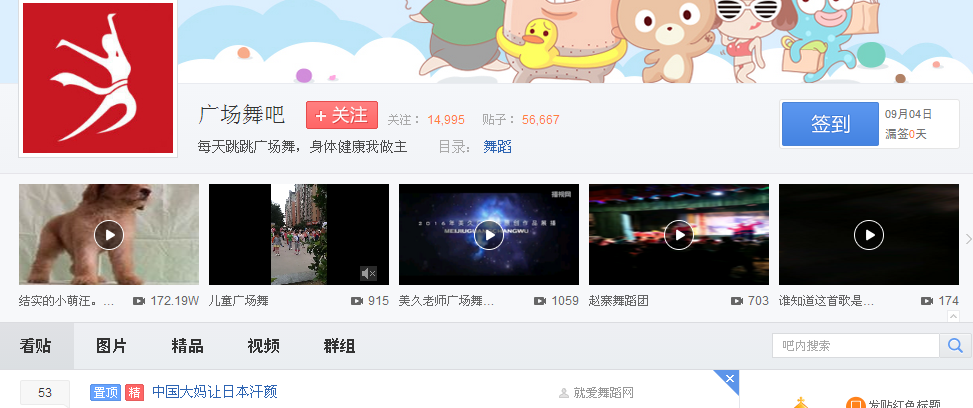Tap the 签到 sign-in button
Viewport: 973px width, 408px height.
[829, 124]
